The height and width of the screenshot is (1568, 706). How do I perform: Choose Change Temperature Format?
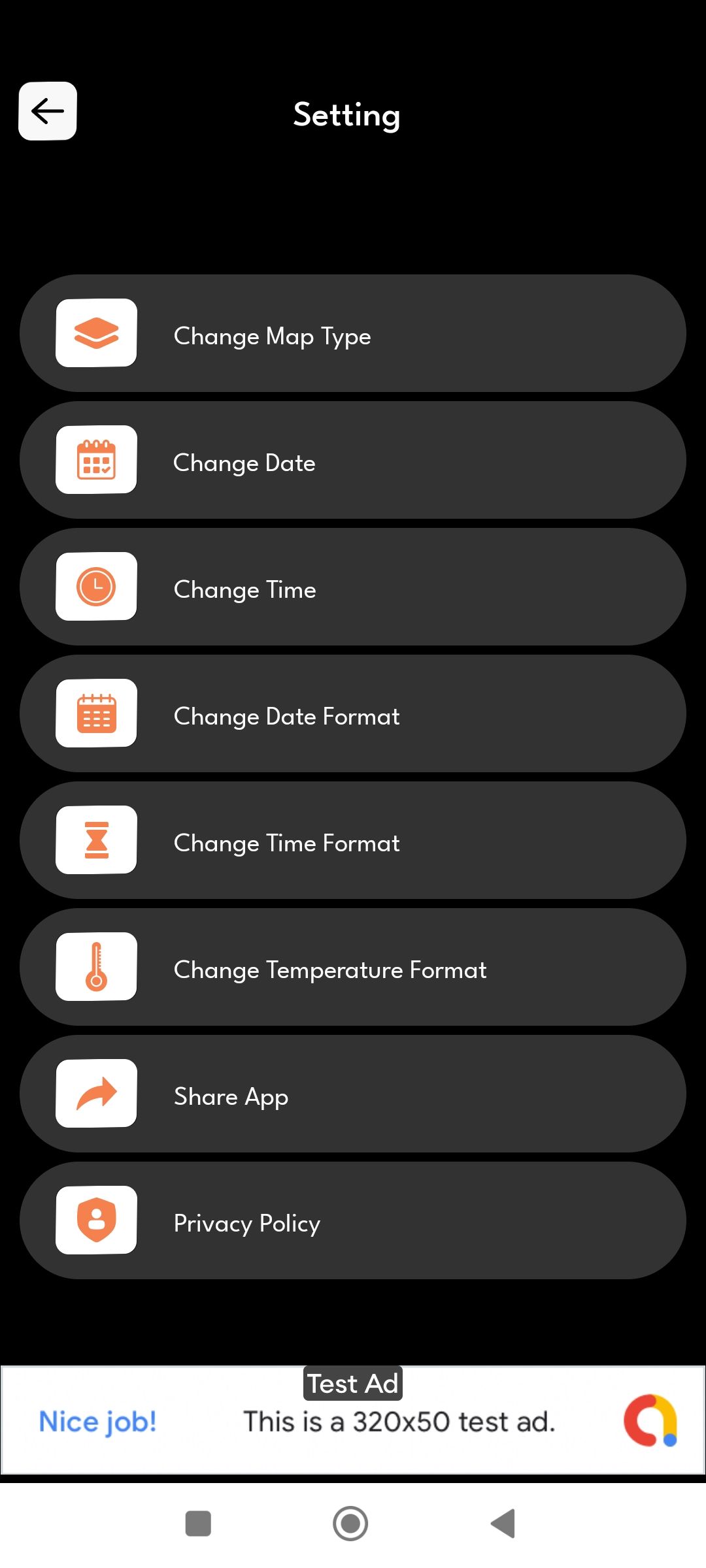pos(353,968)
